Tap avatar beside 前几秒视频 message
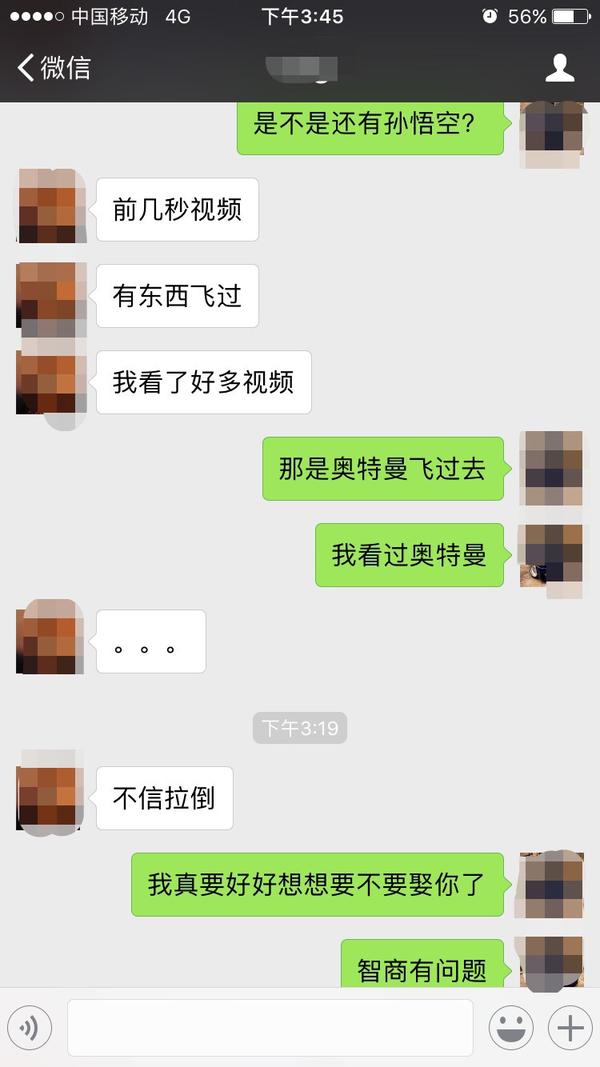 pyautogui.click(x=50, y=208)
